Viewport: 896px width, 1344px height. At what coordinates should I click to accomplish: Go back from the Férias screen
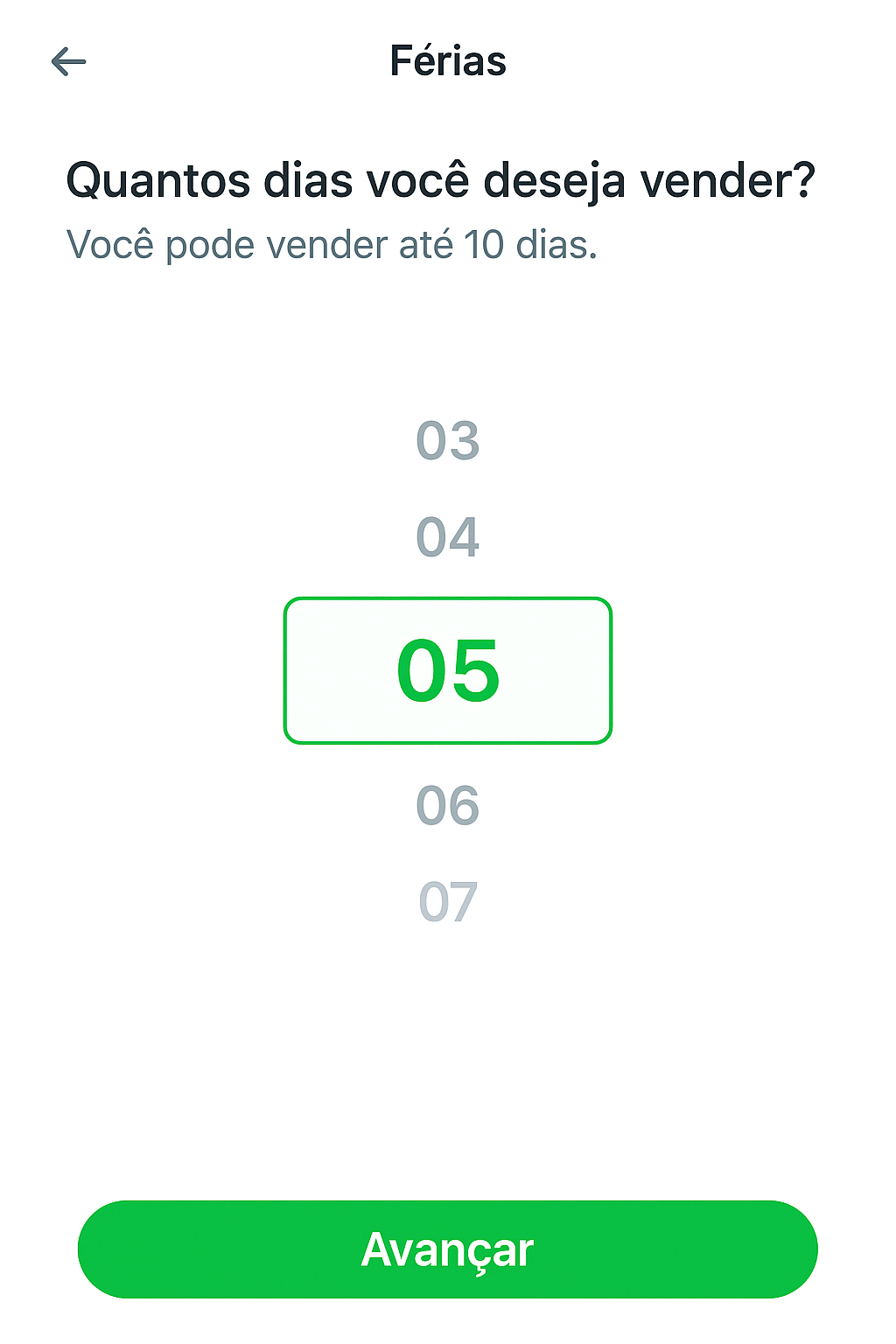pos(68,61)
